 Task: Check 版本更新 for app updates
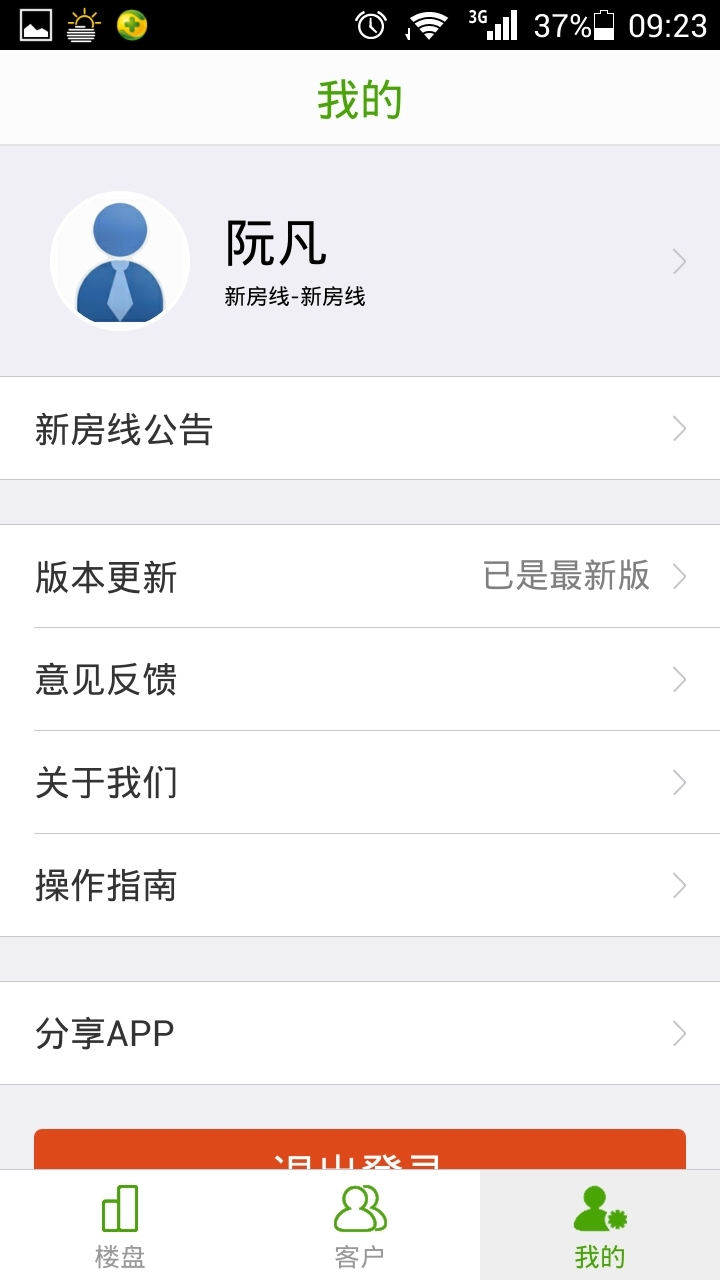click(x=360, y=577)
